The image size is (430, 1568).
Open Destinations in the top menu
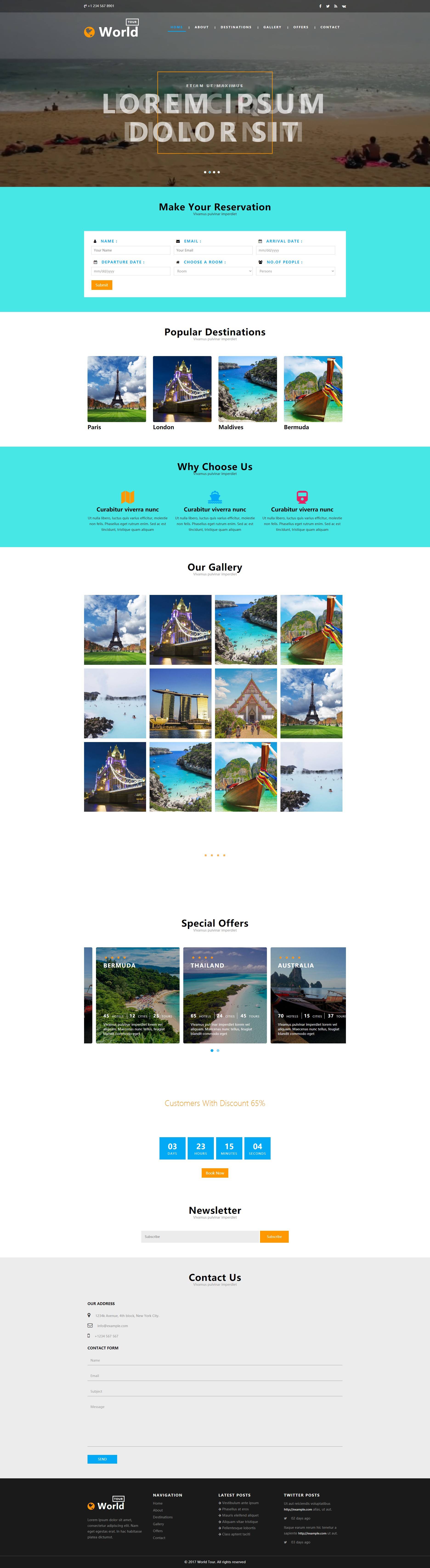pos(236,27)
